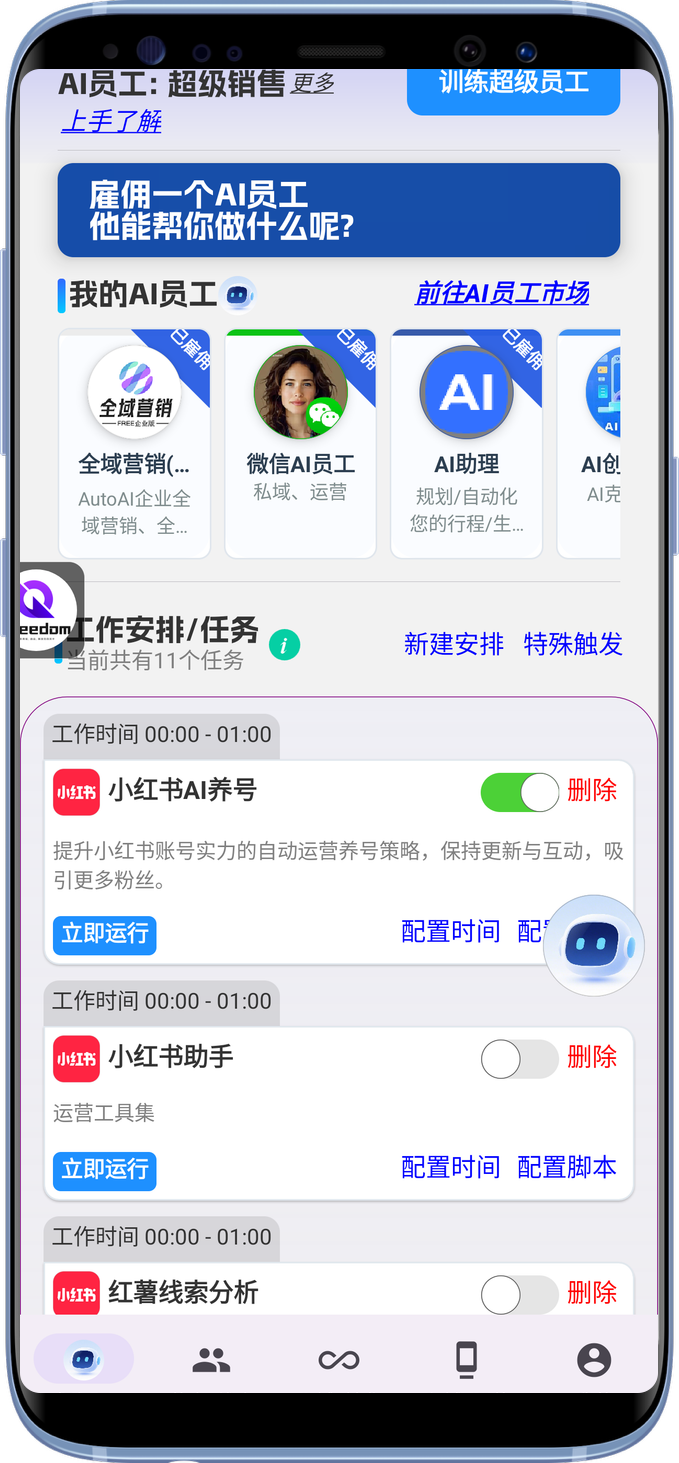
Task: Turn on the 红薯线索分析 toggle
Action: (x=519, y=1295)
